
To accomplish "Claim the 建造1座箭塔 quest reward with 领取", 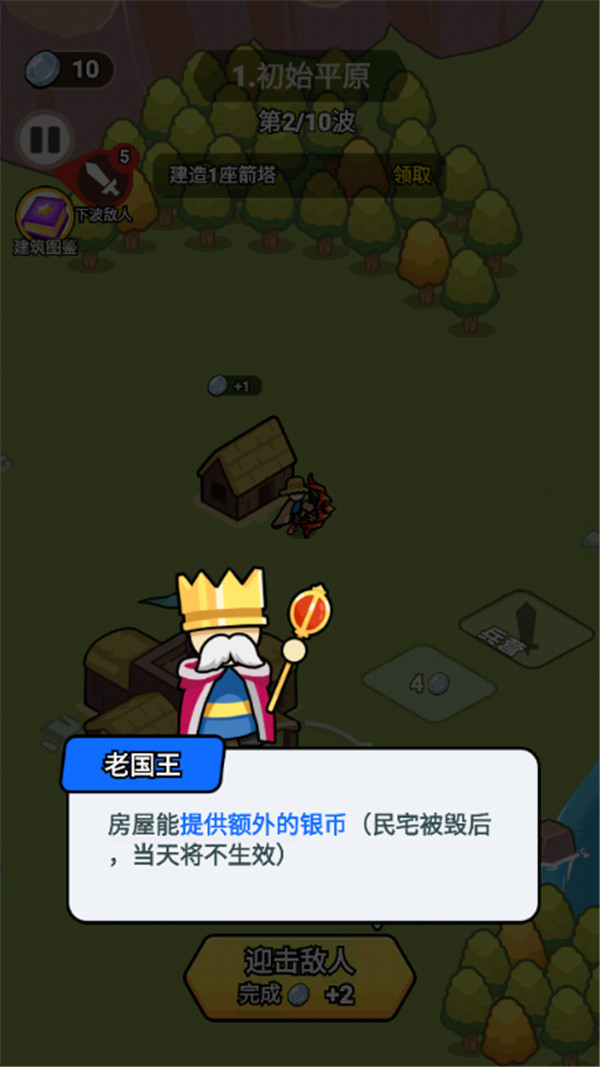I will [x=412, y=174].
